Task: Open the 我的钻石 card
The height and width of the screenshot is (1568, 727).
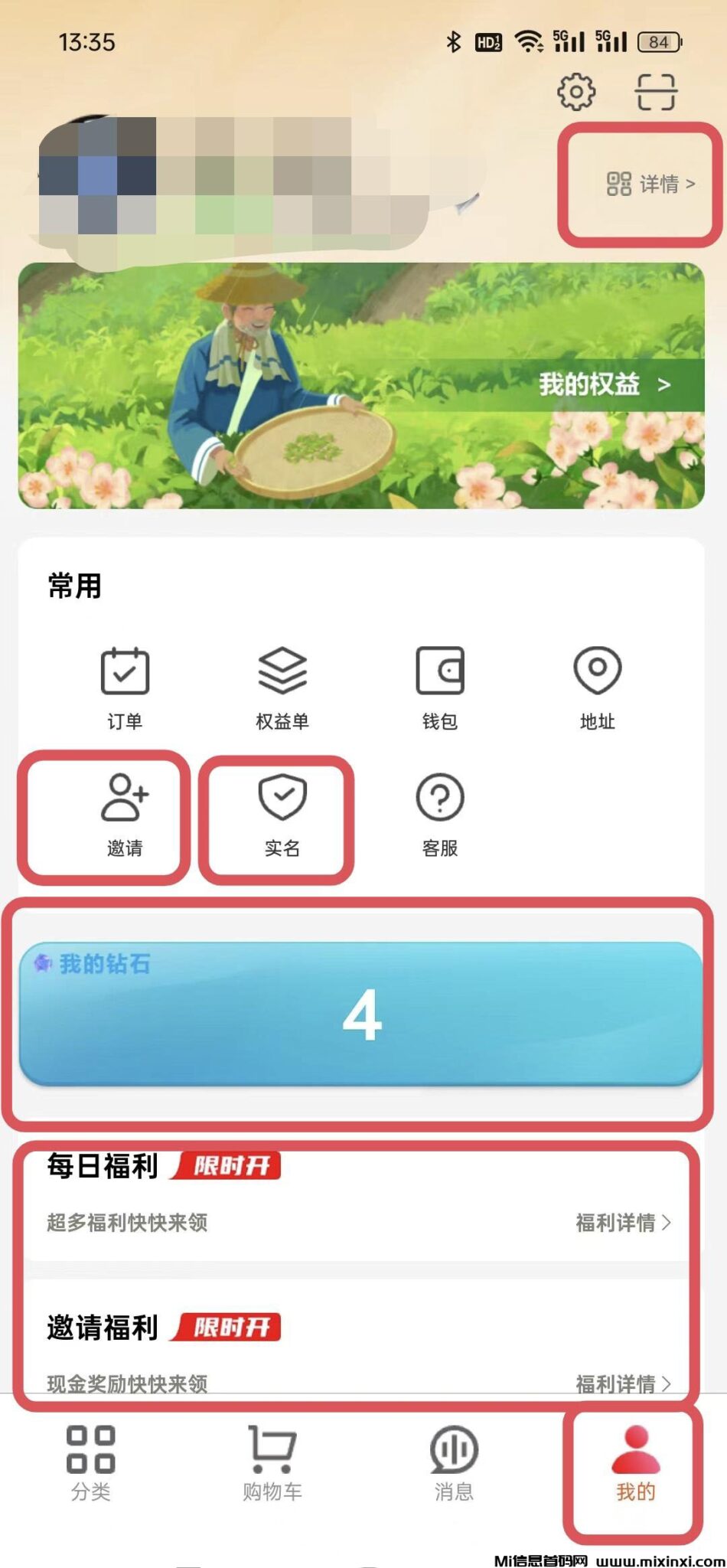Action: (361, 1013)
